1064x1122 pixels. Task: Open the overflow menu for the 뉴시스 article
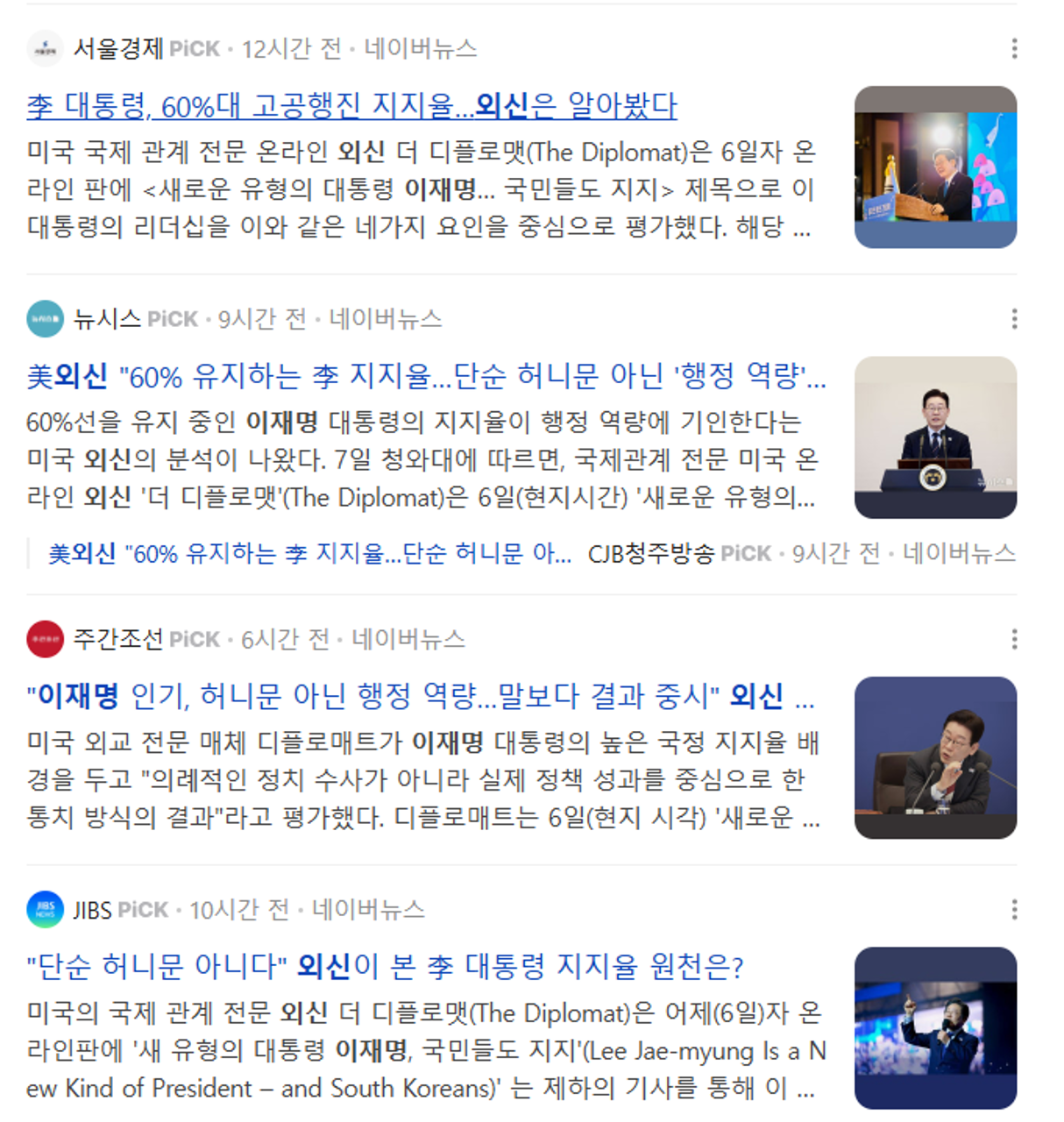pos(1014,319)
